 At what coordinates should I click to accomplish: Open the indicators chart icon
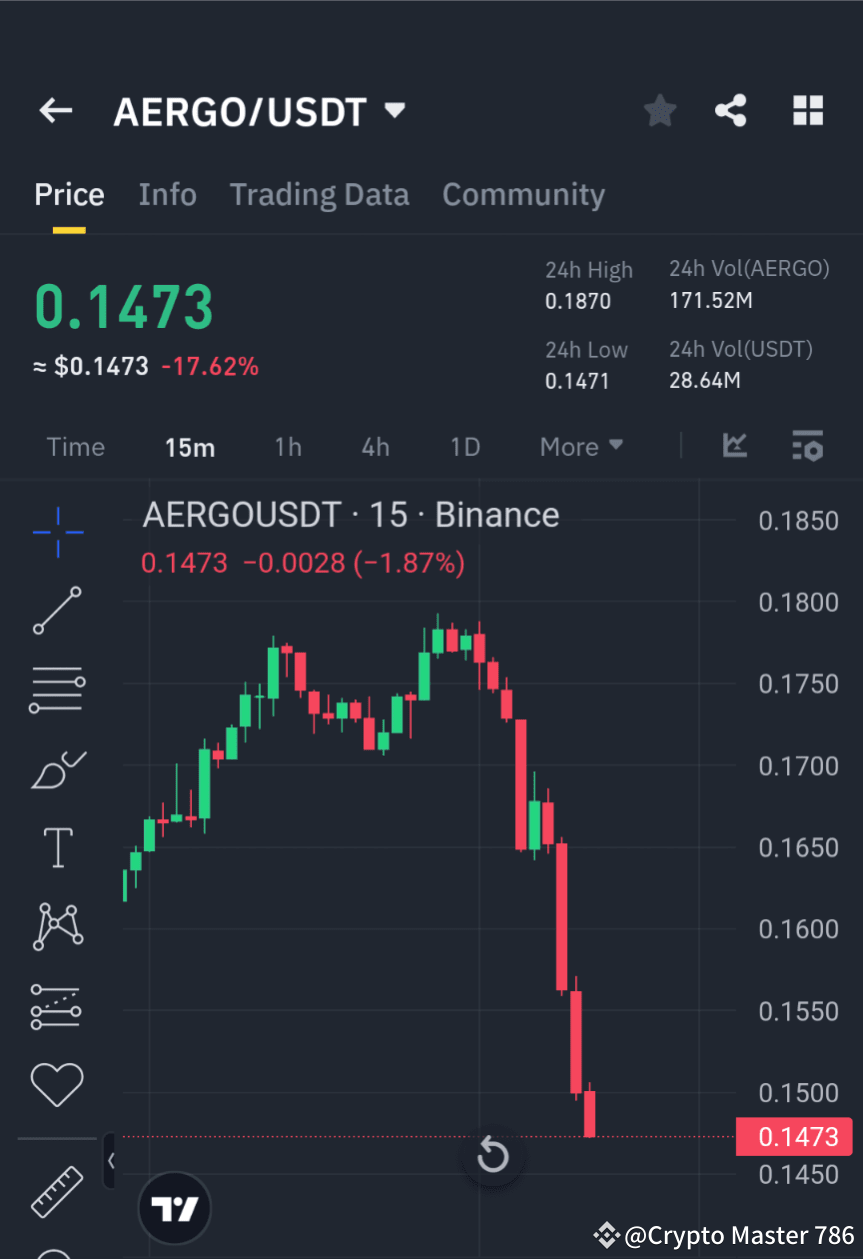pos(735,447)
